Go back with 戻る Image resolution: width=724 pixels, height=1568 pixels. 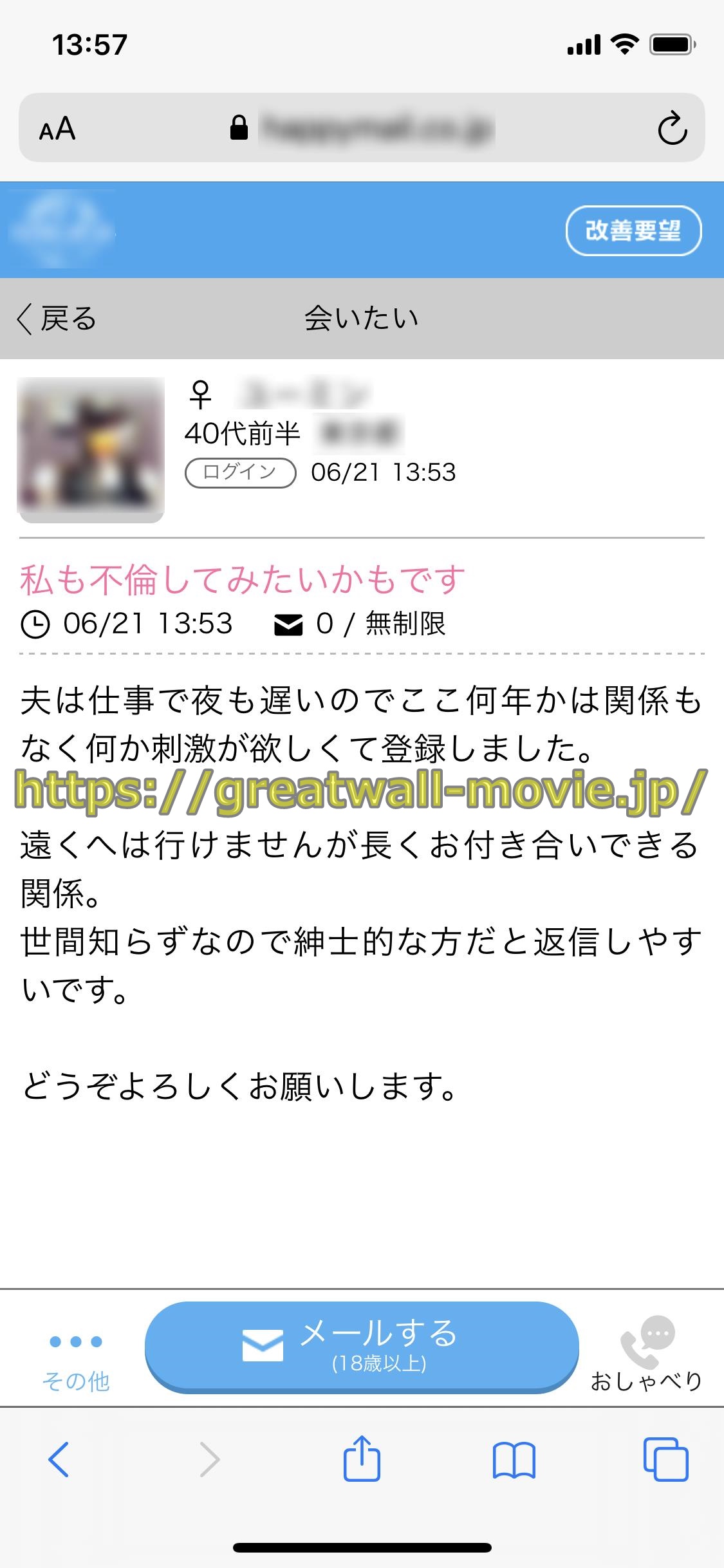pos(57,319)
